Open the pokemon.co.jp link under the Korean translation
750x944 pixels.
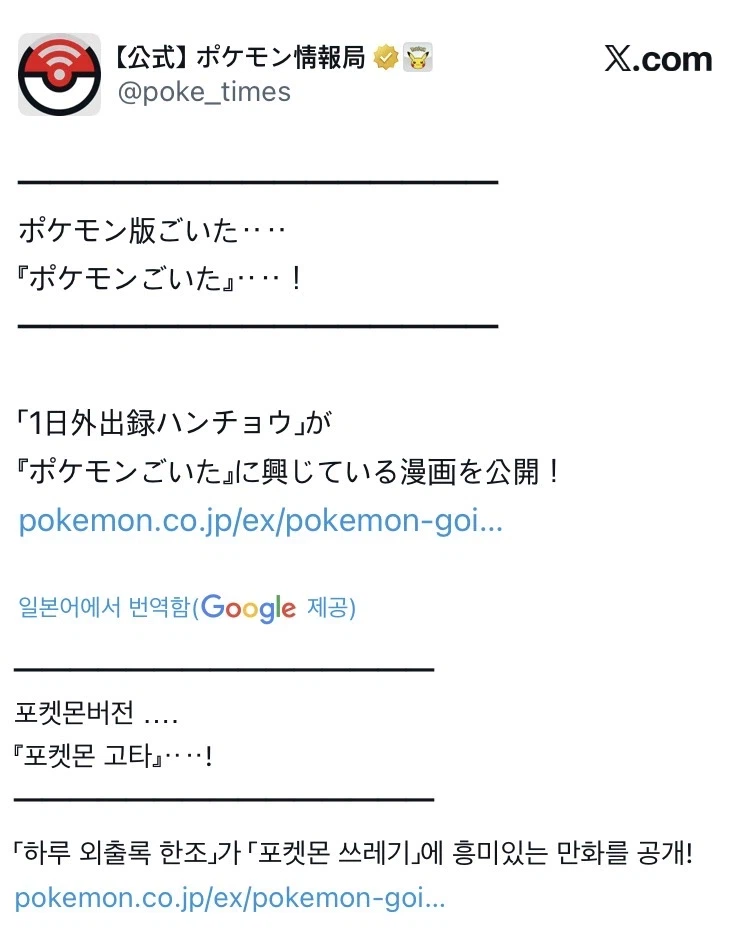click(230, 897)
